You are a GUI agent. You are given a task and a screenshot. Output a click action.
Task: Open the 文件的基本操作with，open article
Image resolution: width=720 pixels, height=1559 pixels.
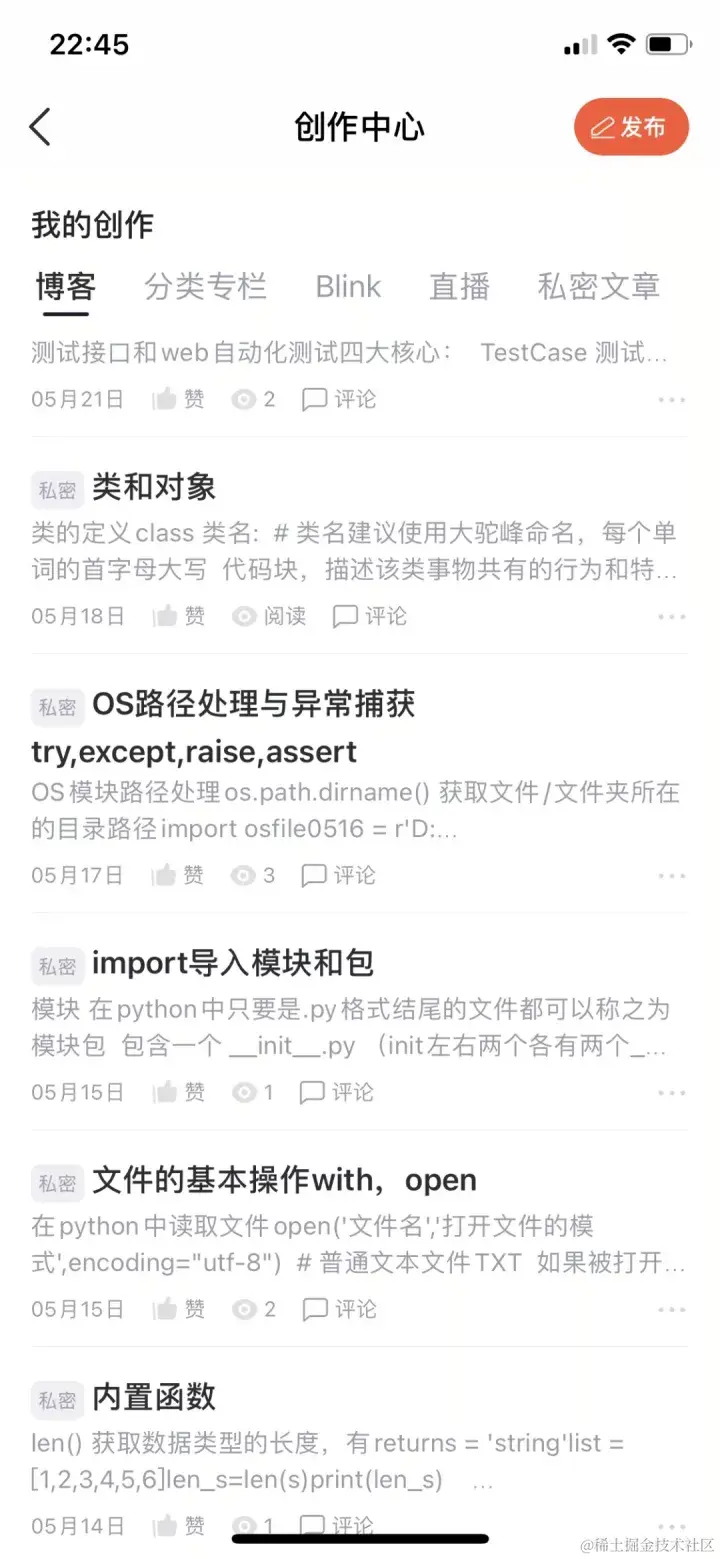click(284, 1181)
